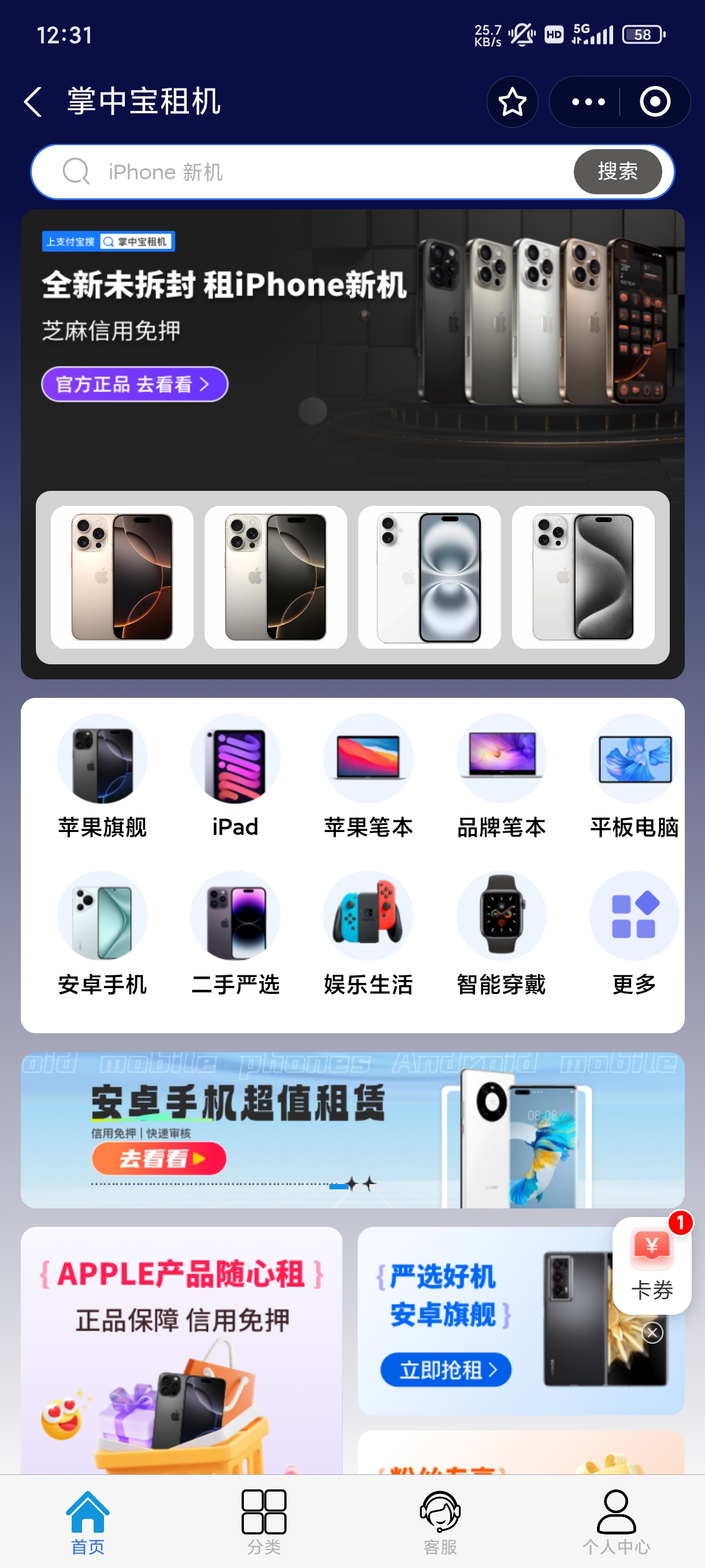Favorite this mini program with the star
Image resolution: width=705 pixels, height=1568 pixels.
[512, 102]
